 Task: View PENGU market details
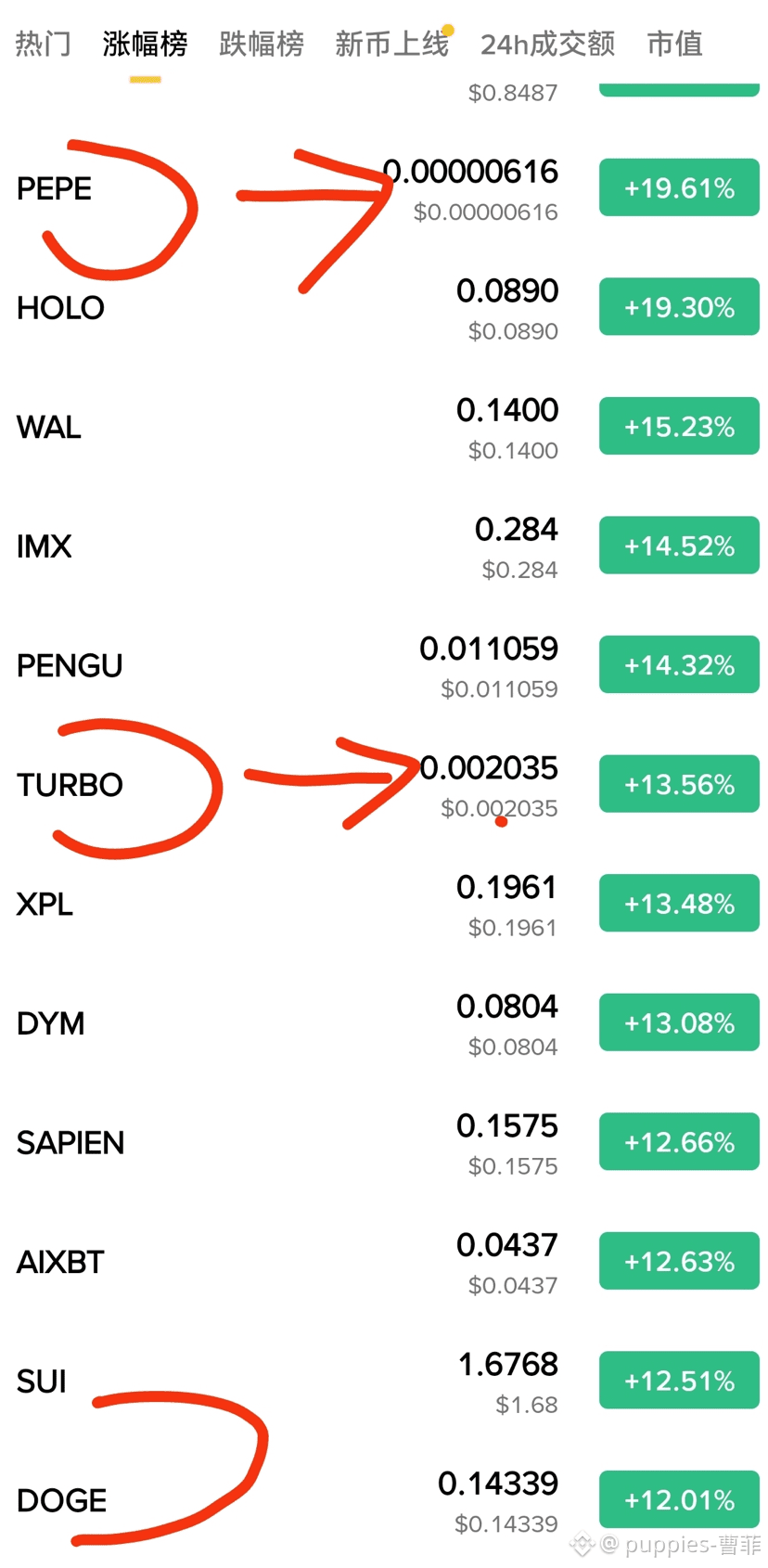pos(384,665)
